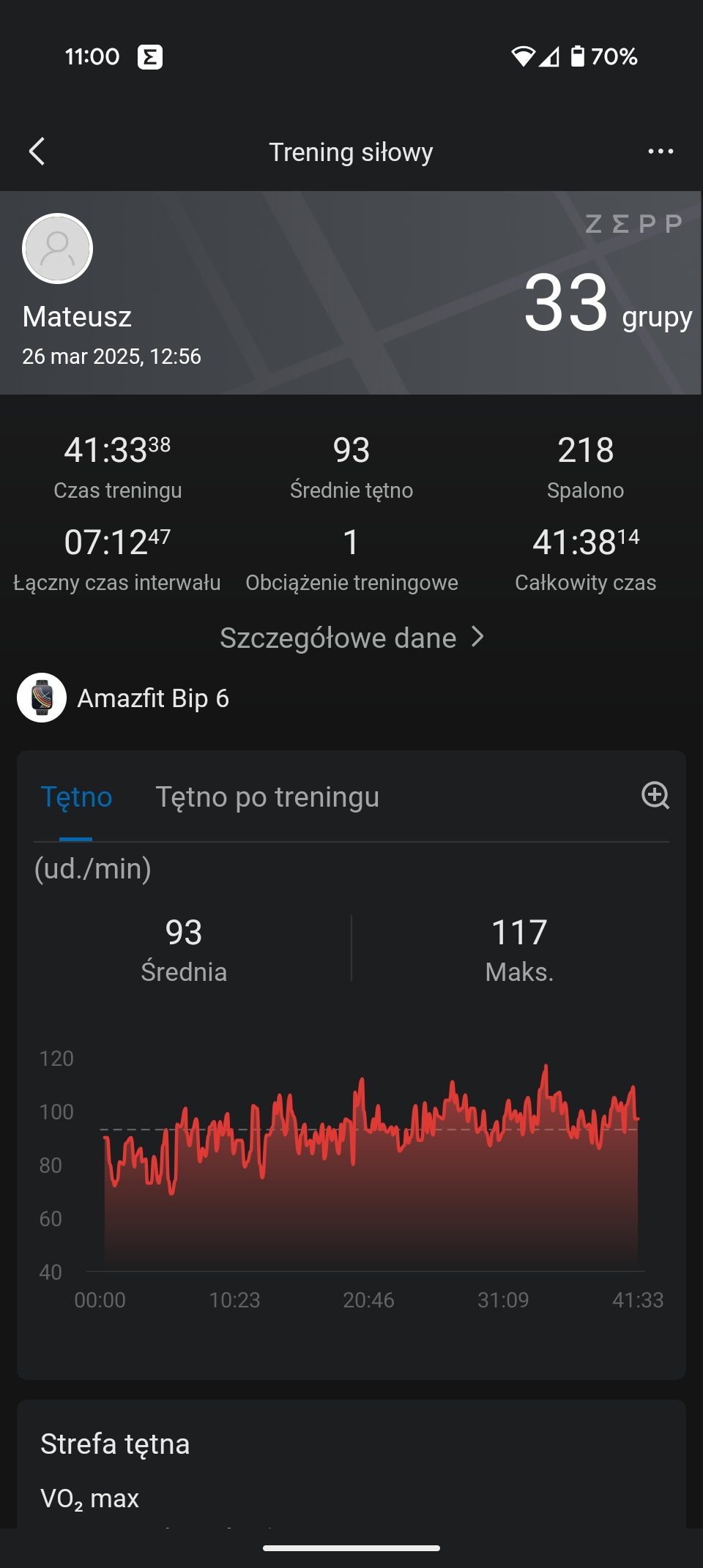Go back using the top-left arrow

[37, 152]
